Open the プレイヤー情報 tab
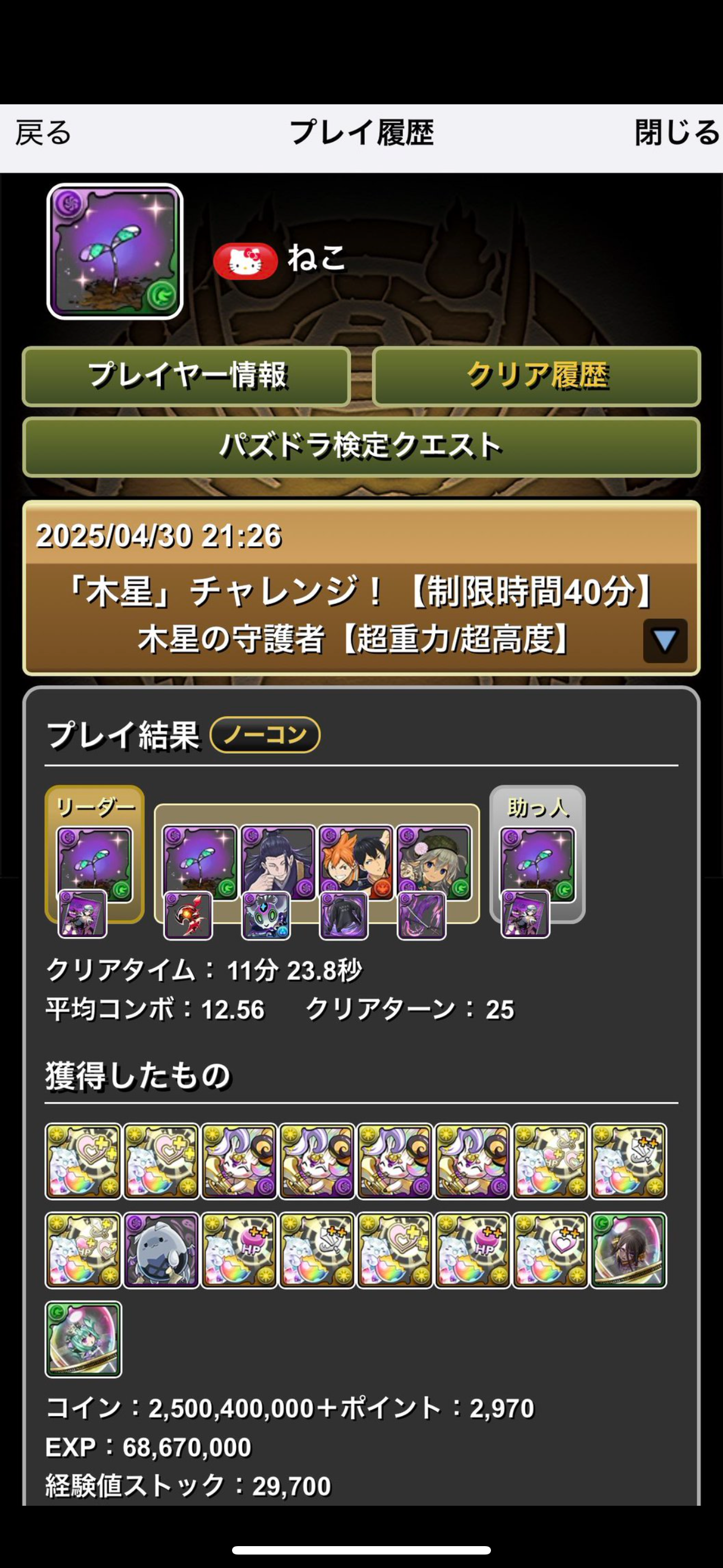 click(186, 376)
